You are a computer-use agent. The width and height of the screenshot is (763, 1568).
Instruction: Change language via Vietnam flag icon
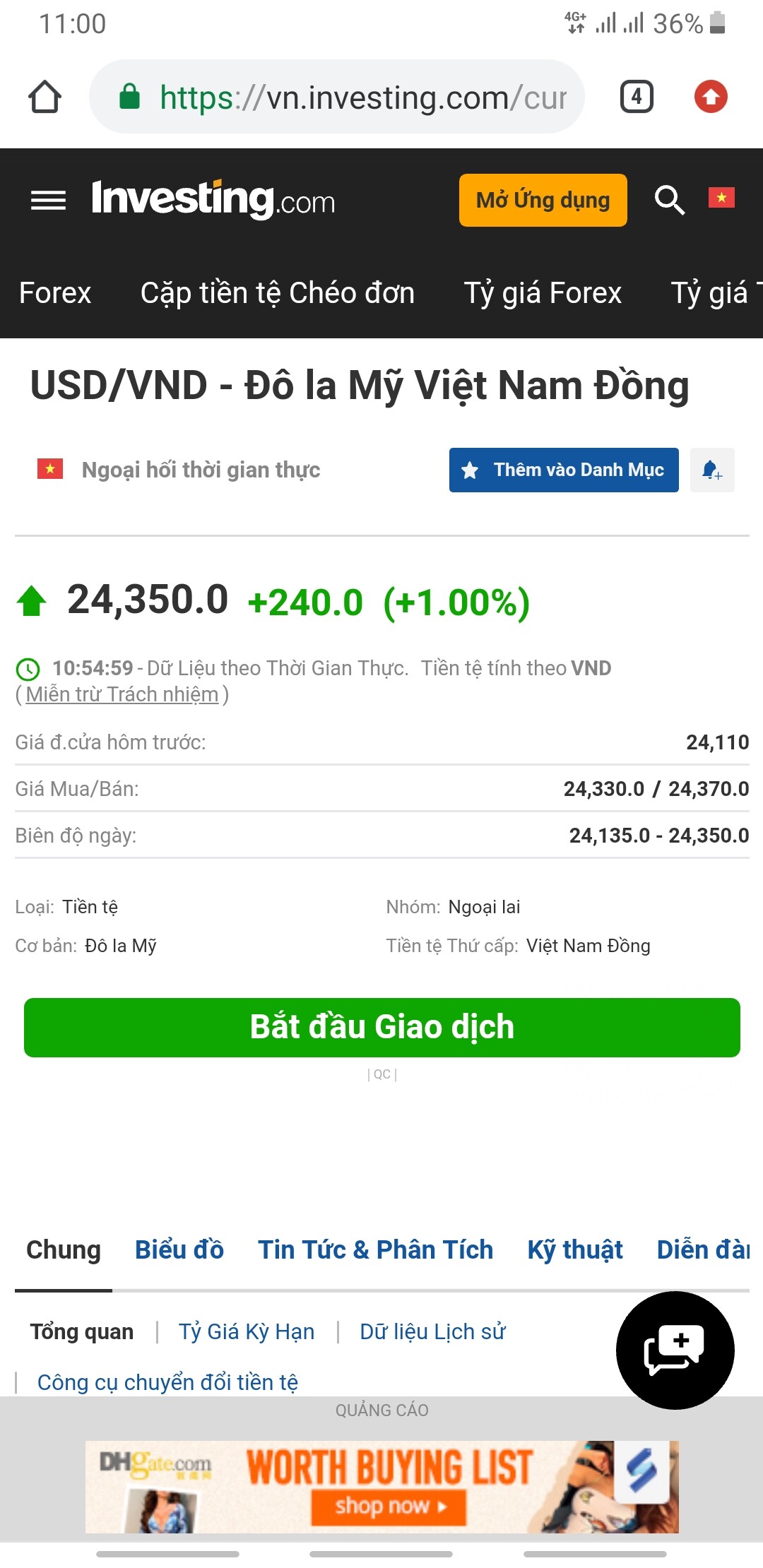coord(721,198)
